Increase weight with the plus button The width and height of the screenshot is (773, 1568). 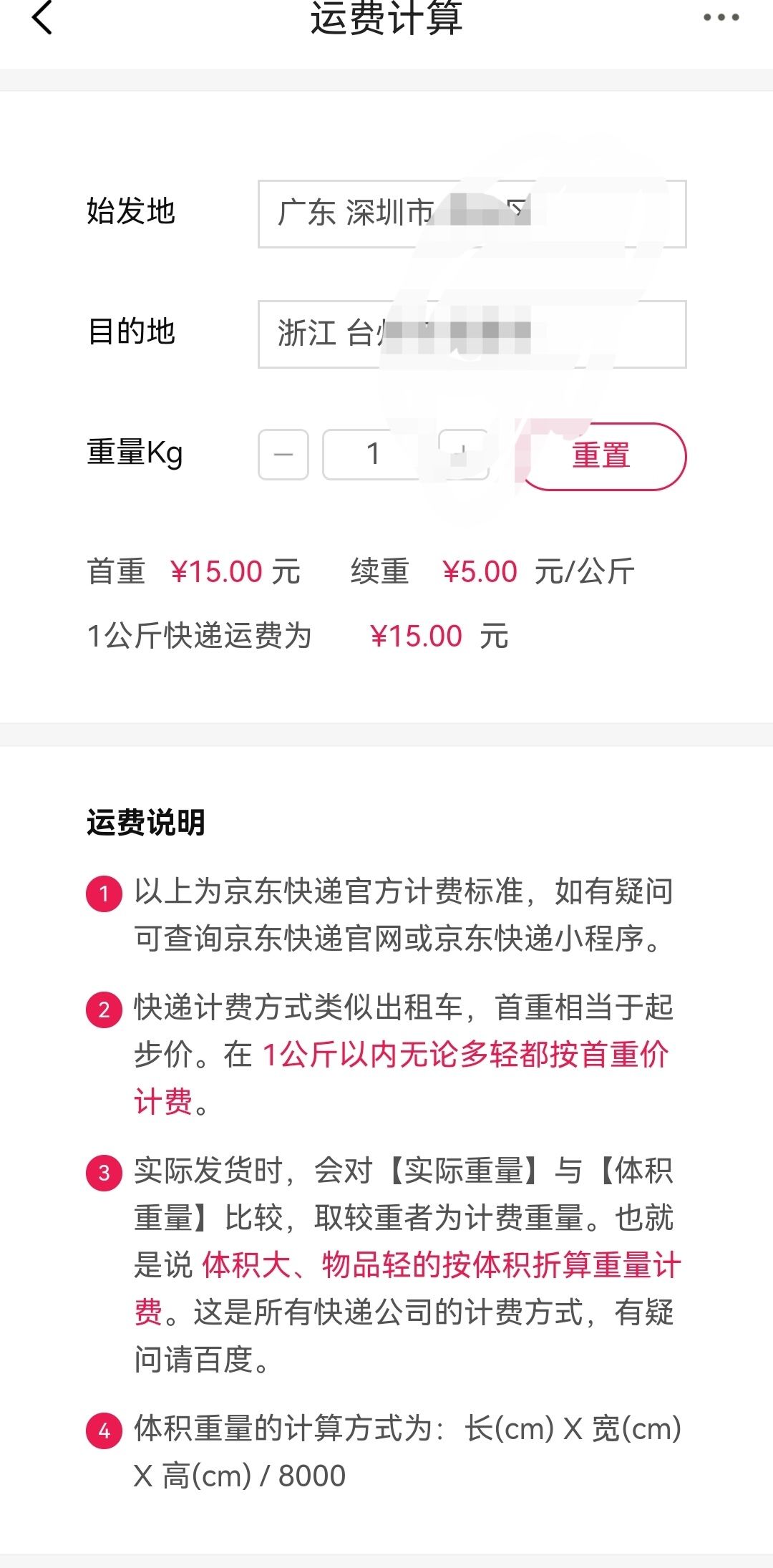pyautogui.click(x=463, y=455)
